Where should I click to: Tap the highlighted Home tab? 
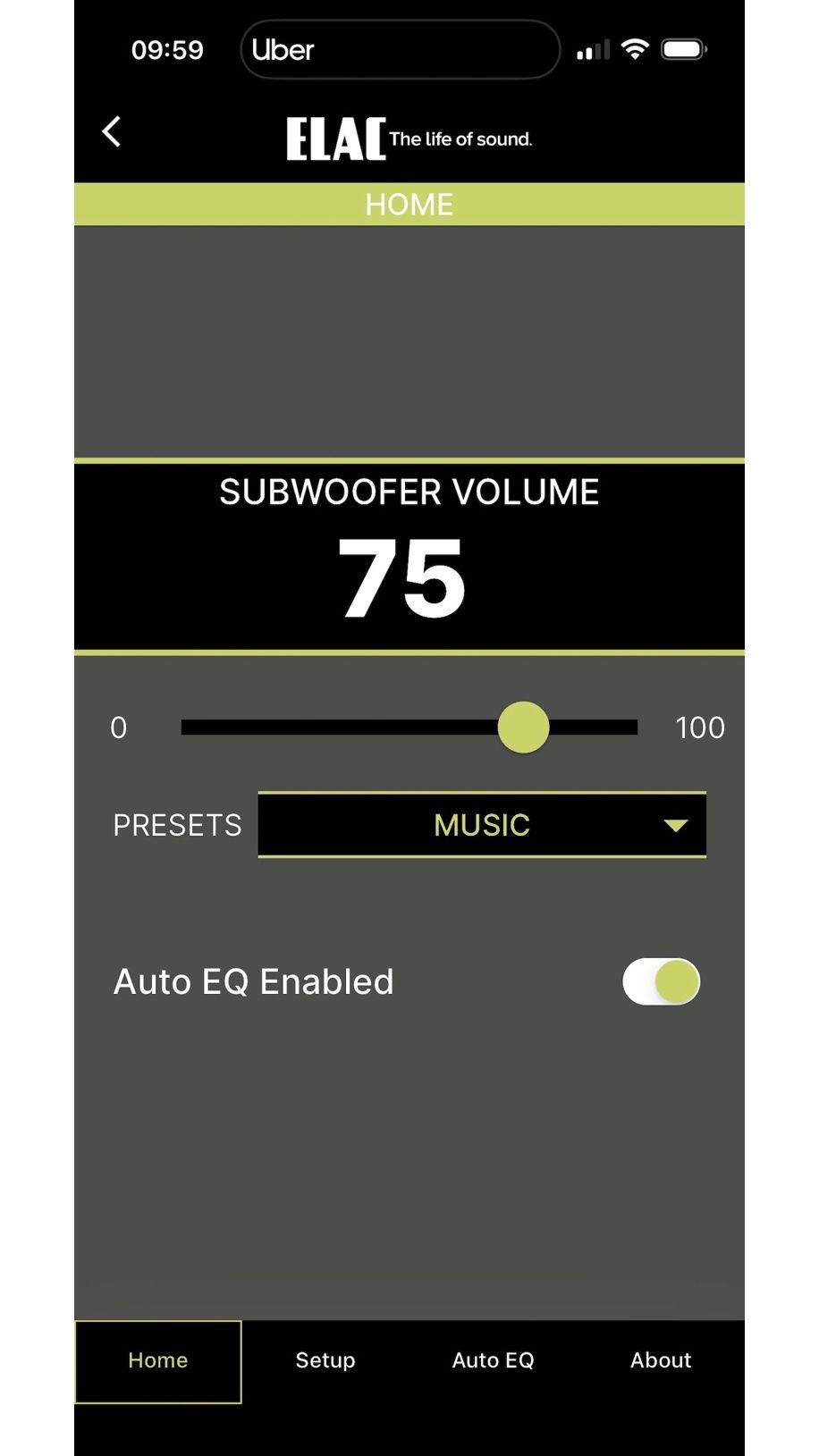[x=157, y=1360]
